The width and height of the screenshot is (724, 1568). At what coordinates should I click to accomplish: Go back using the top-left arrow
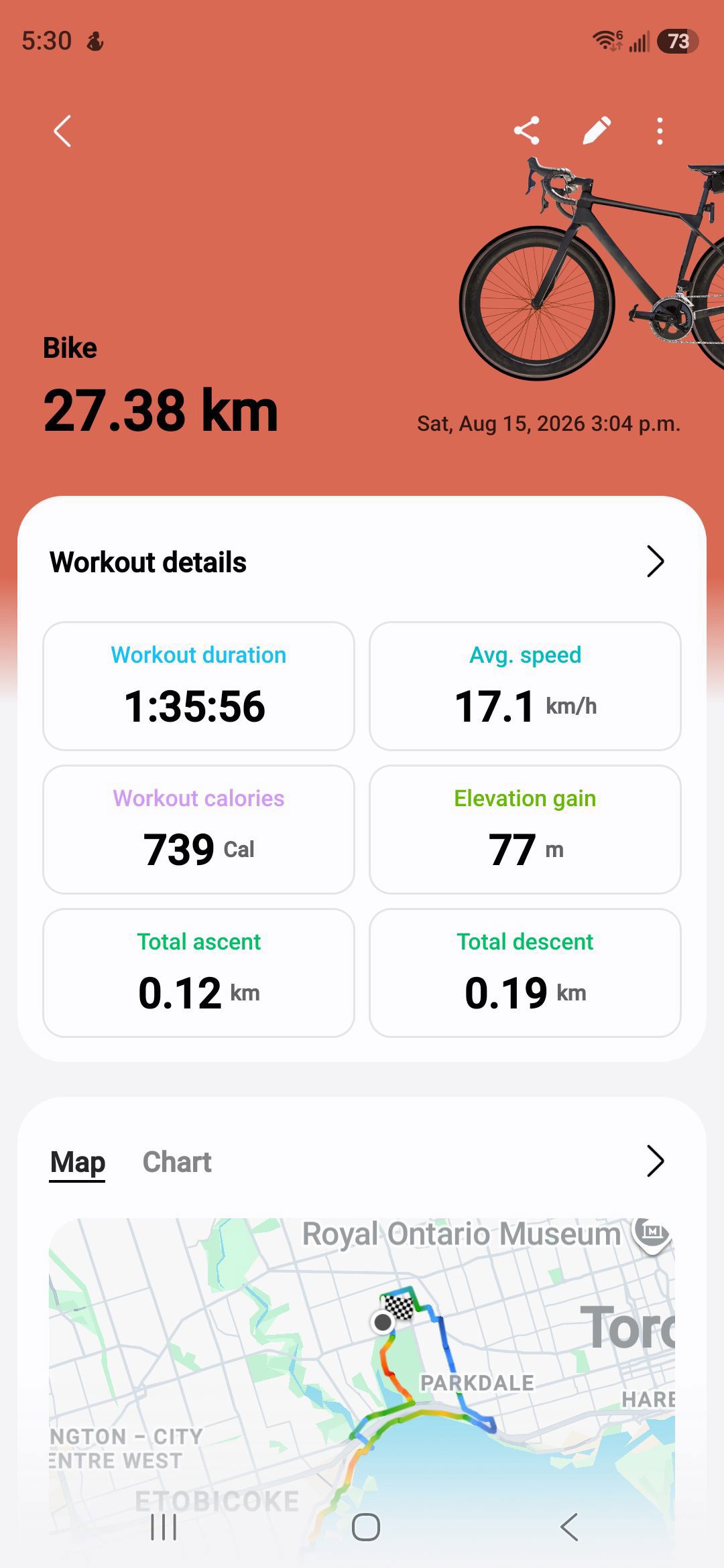(x=62, y=131)
